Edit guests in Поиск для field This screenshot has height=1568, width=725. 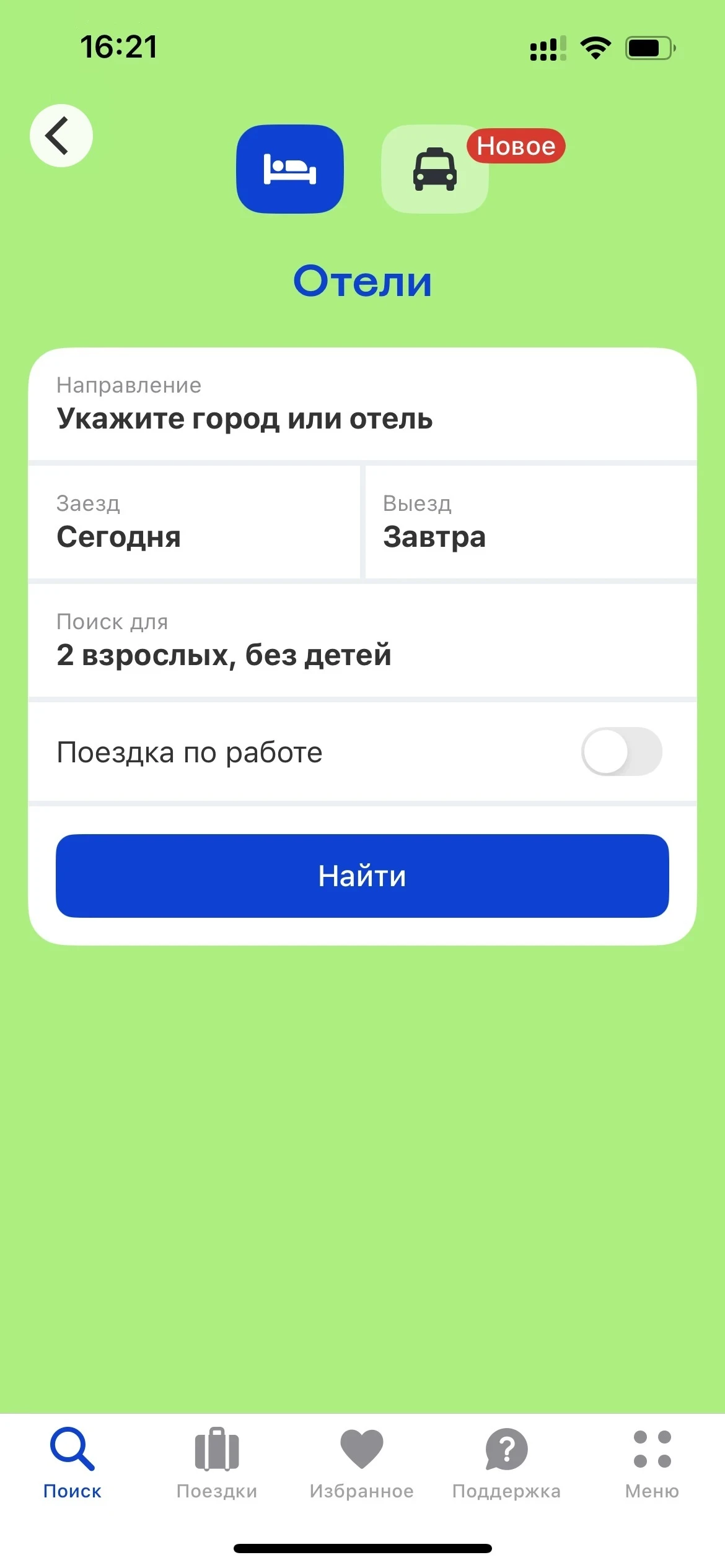(x=362, y=640)
